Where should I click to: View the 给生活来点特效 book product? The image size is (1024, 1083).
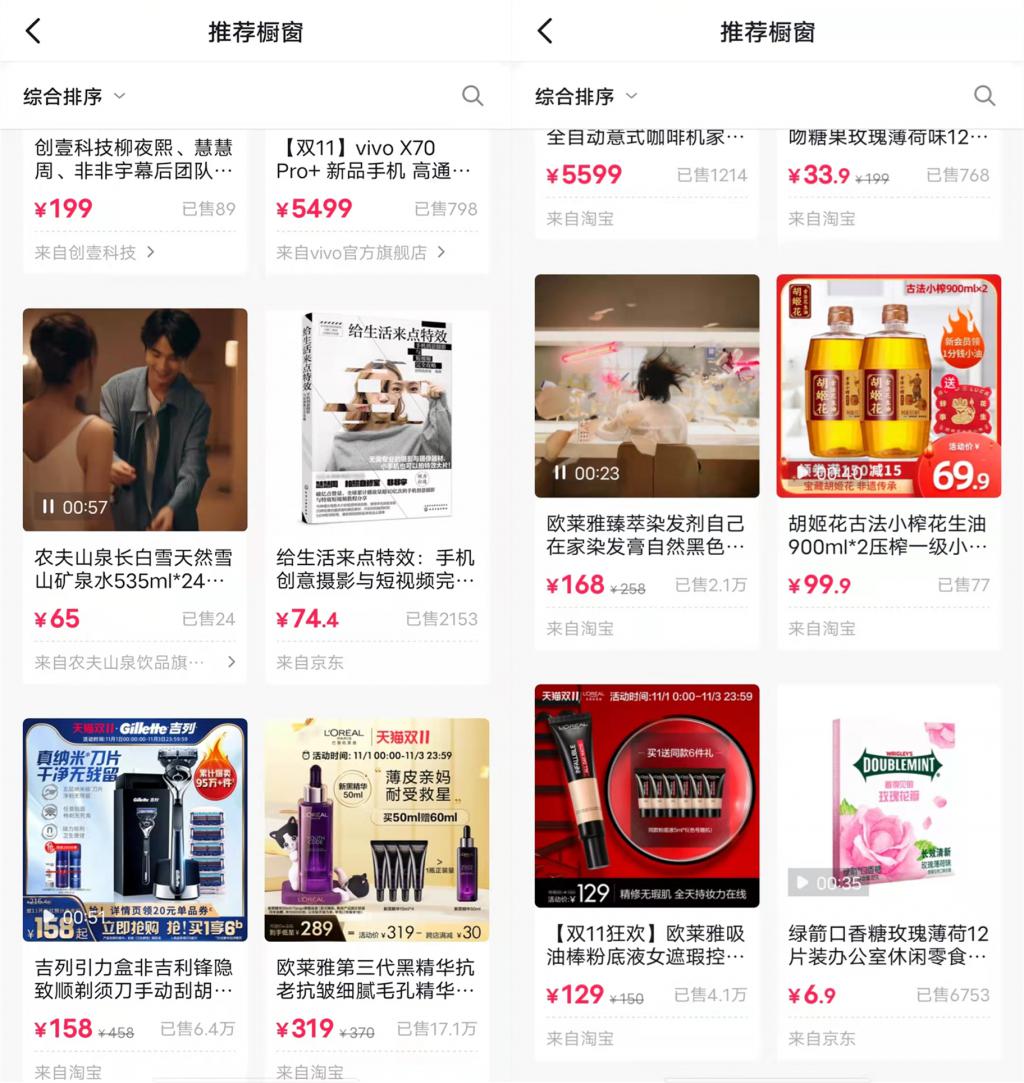pos(376,420)
